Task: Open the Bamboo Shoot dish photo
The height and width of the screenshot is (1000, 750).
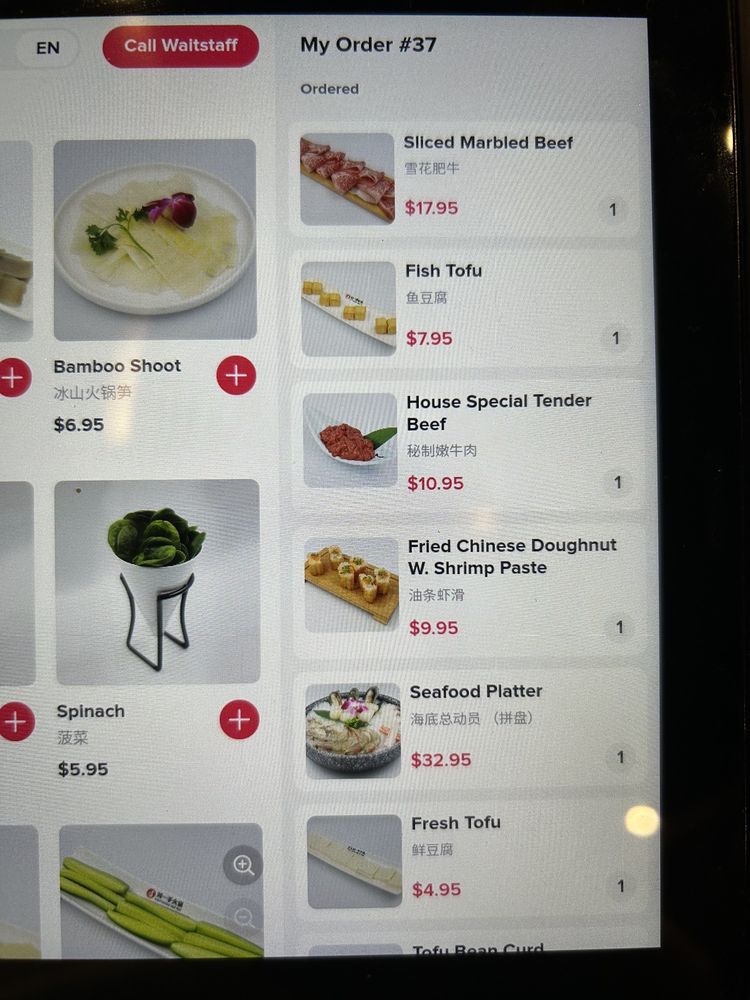Action: [155, 240]
